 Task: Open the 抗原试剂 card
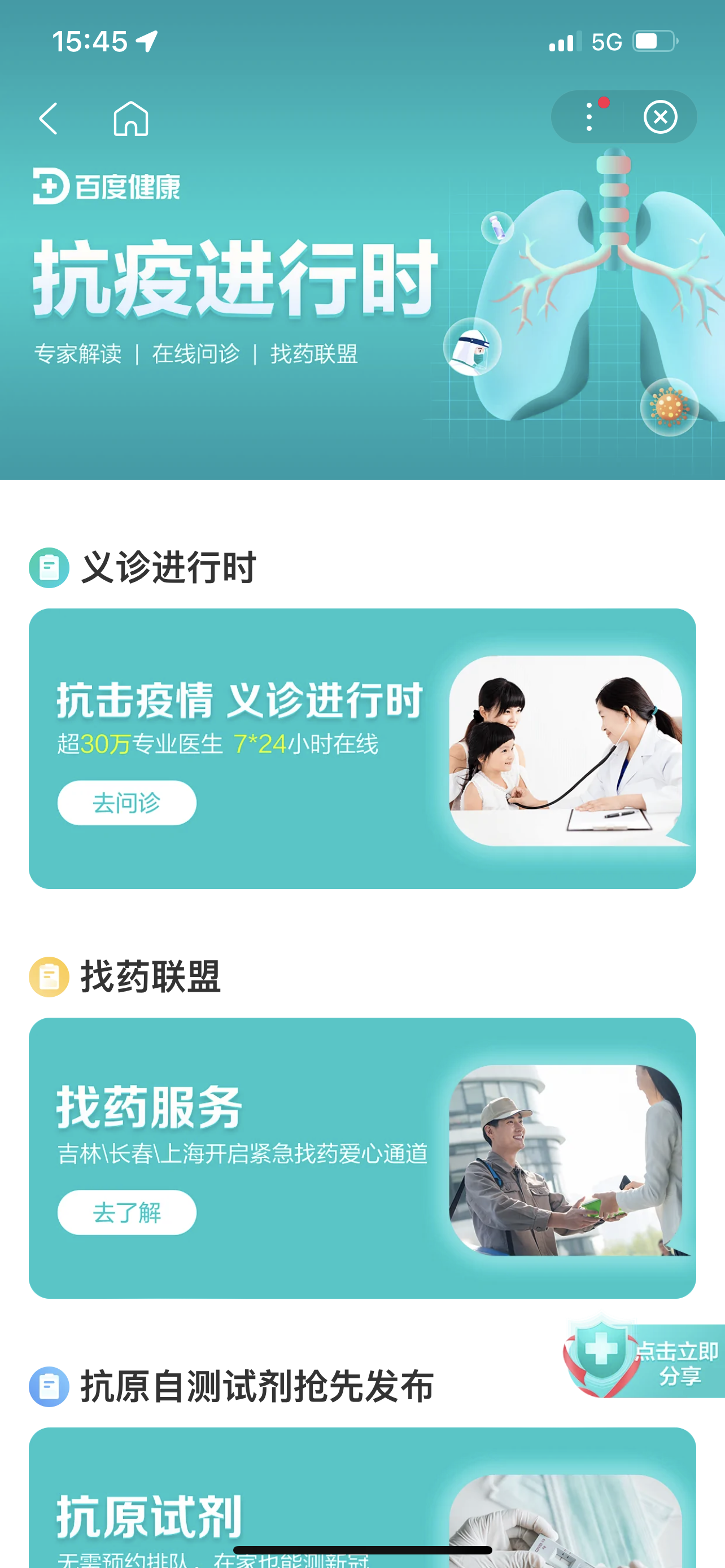coord(362,1497)
